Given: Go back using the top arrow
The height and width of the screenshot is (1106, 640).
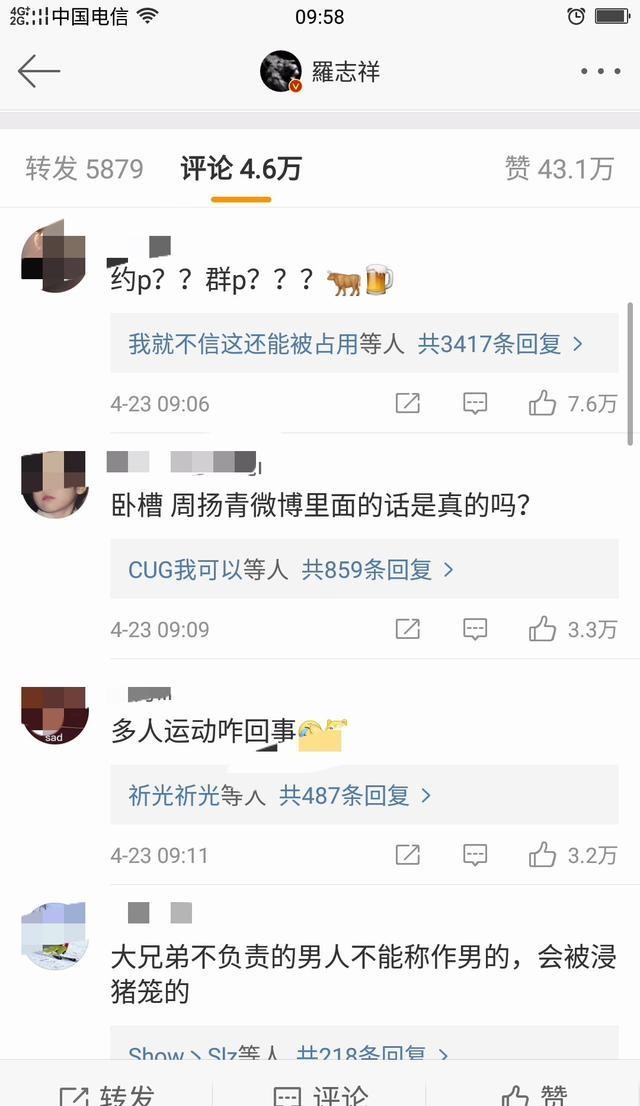Looking at the screenshot, I should click(x=39, y=71).
